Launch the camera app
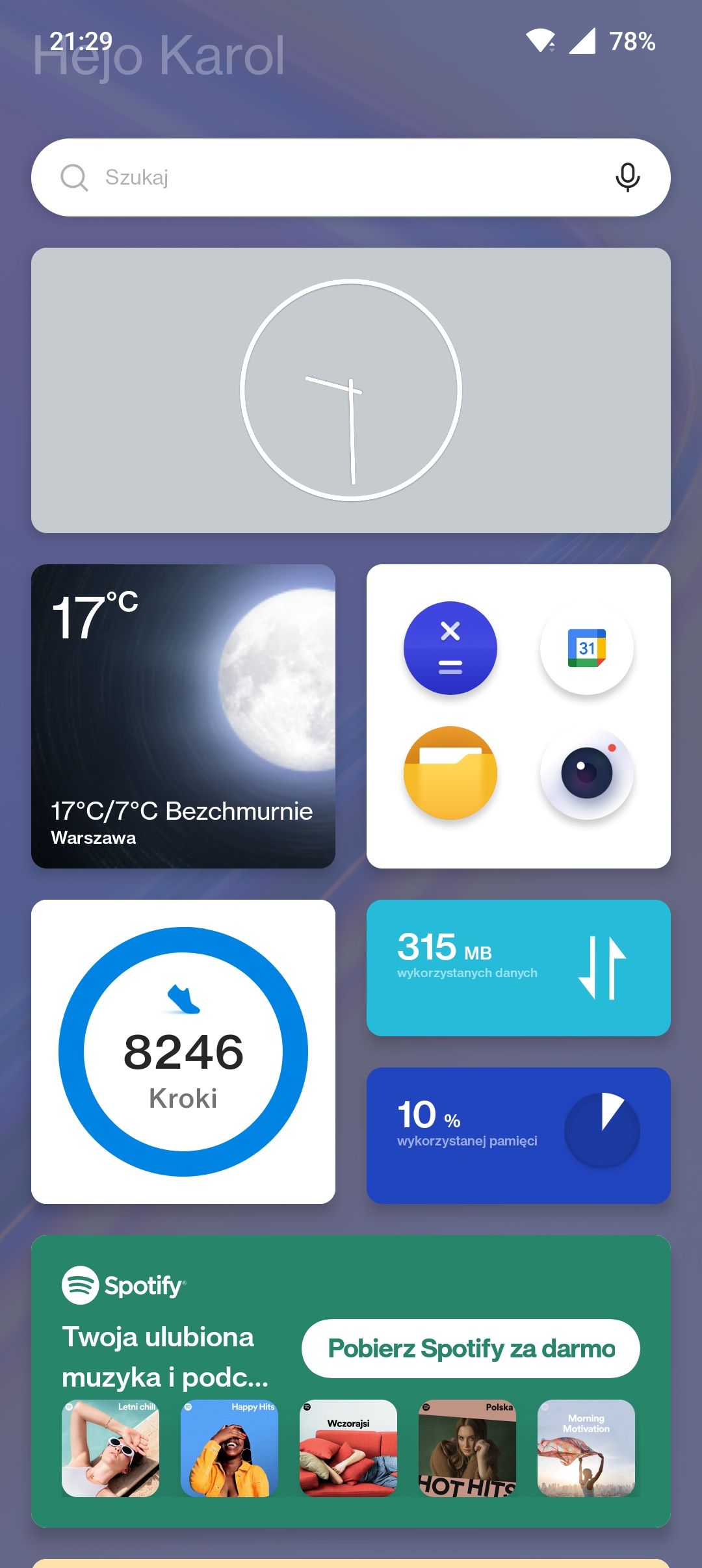Screen dimensions: 702x1568 587,773
